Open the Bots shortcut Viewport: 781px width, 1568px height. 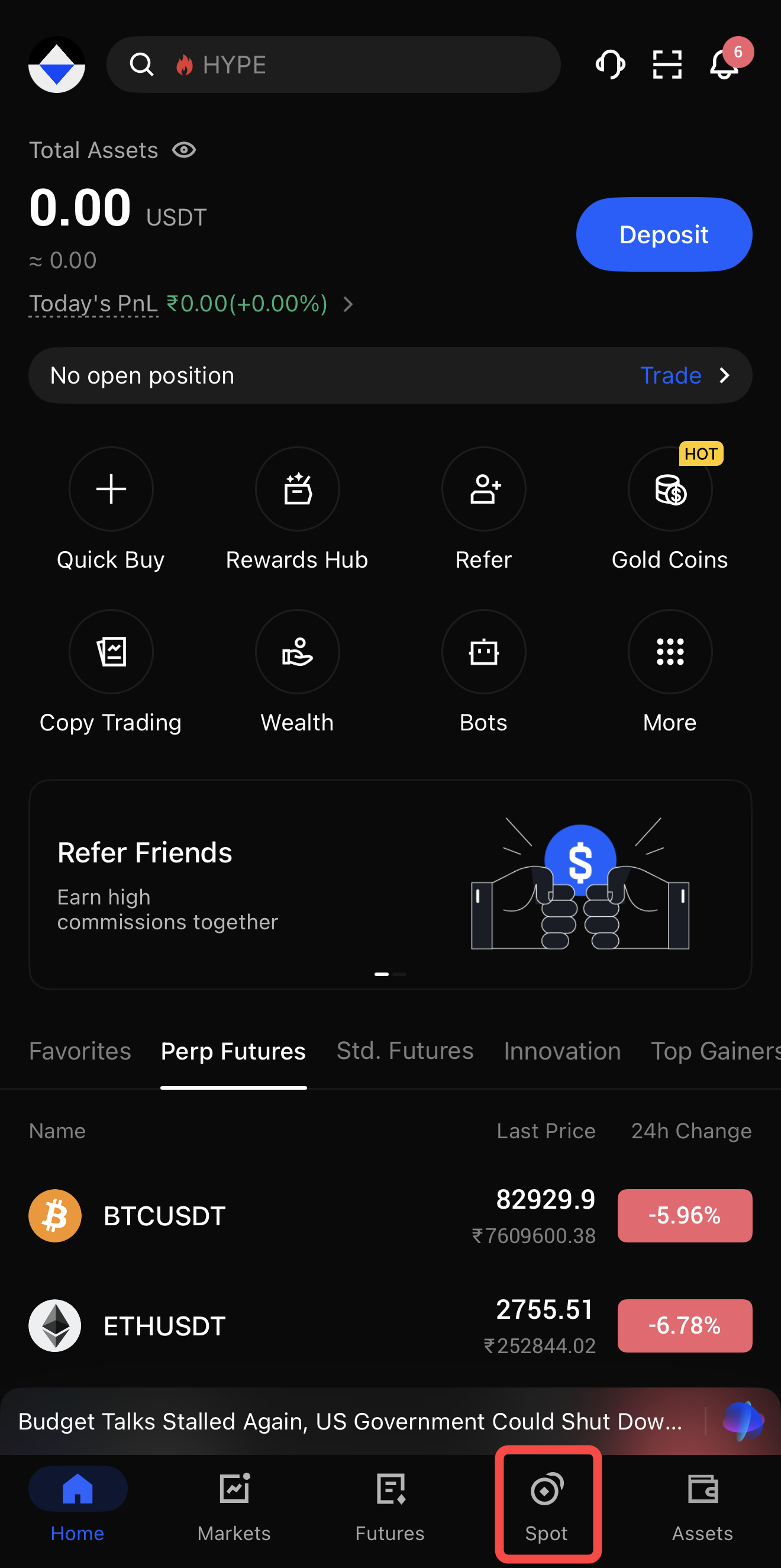tap(483, 652)
